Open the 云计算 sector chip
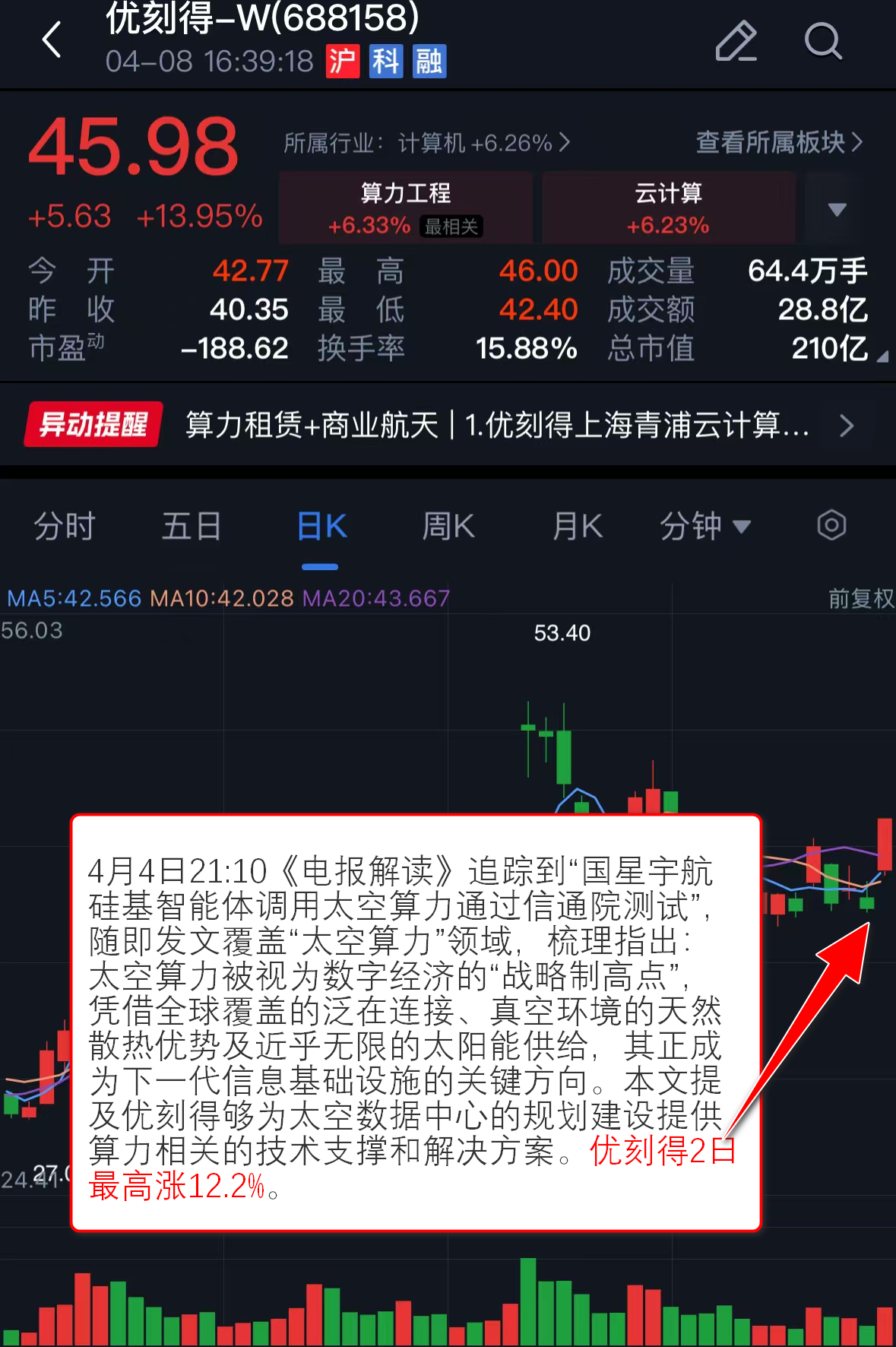The height and width of the screenshot is (1347, 896). [x=668, y=208]
